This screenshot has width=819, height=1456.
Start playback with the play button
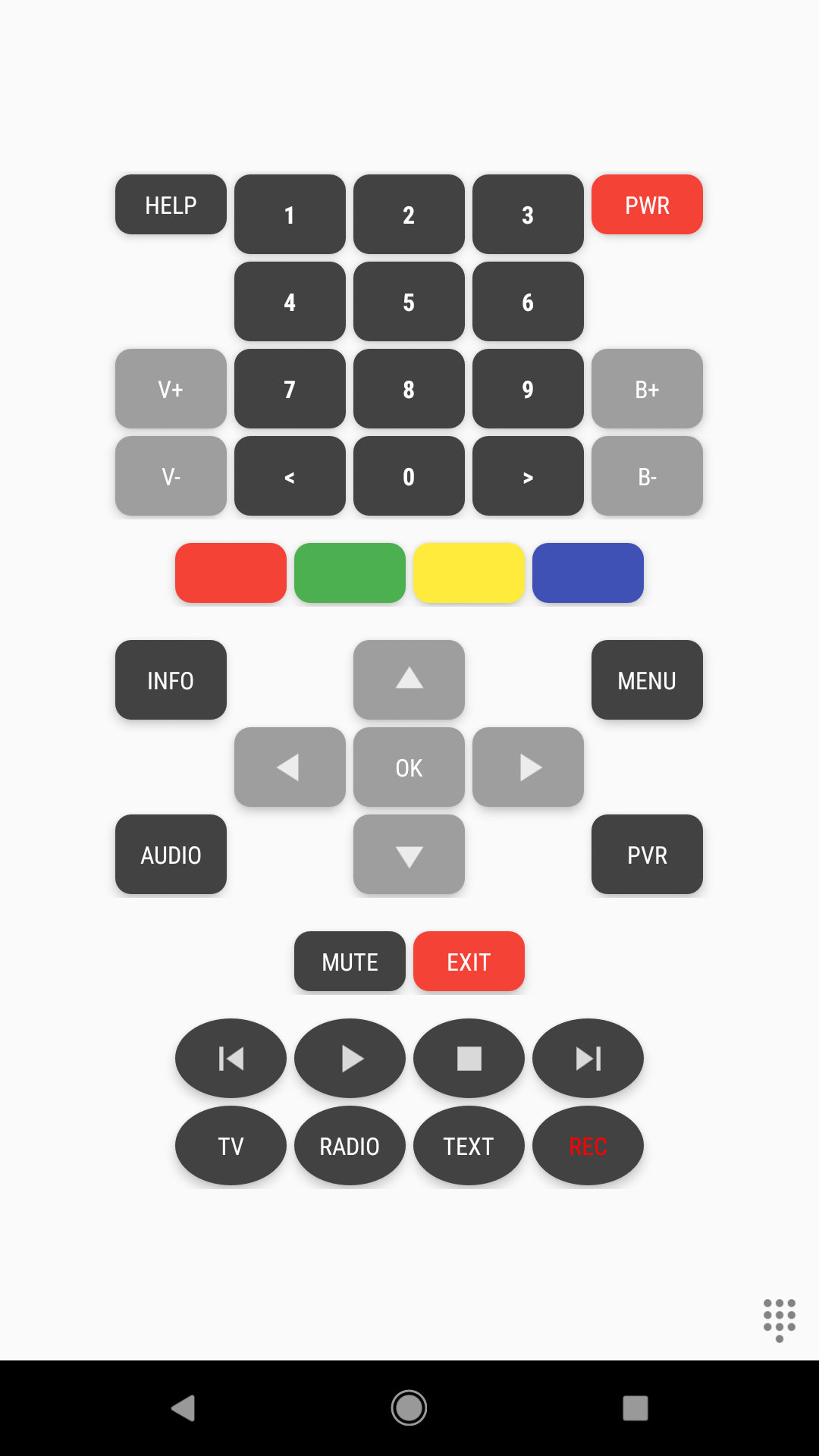(x=350, y=1059)
